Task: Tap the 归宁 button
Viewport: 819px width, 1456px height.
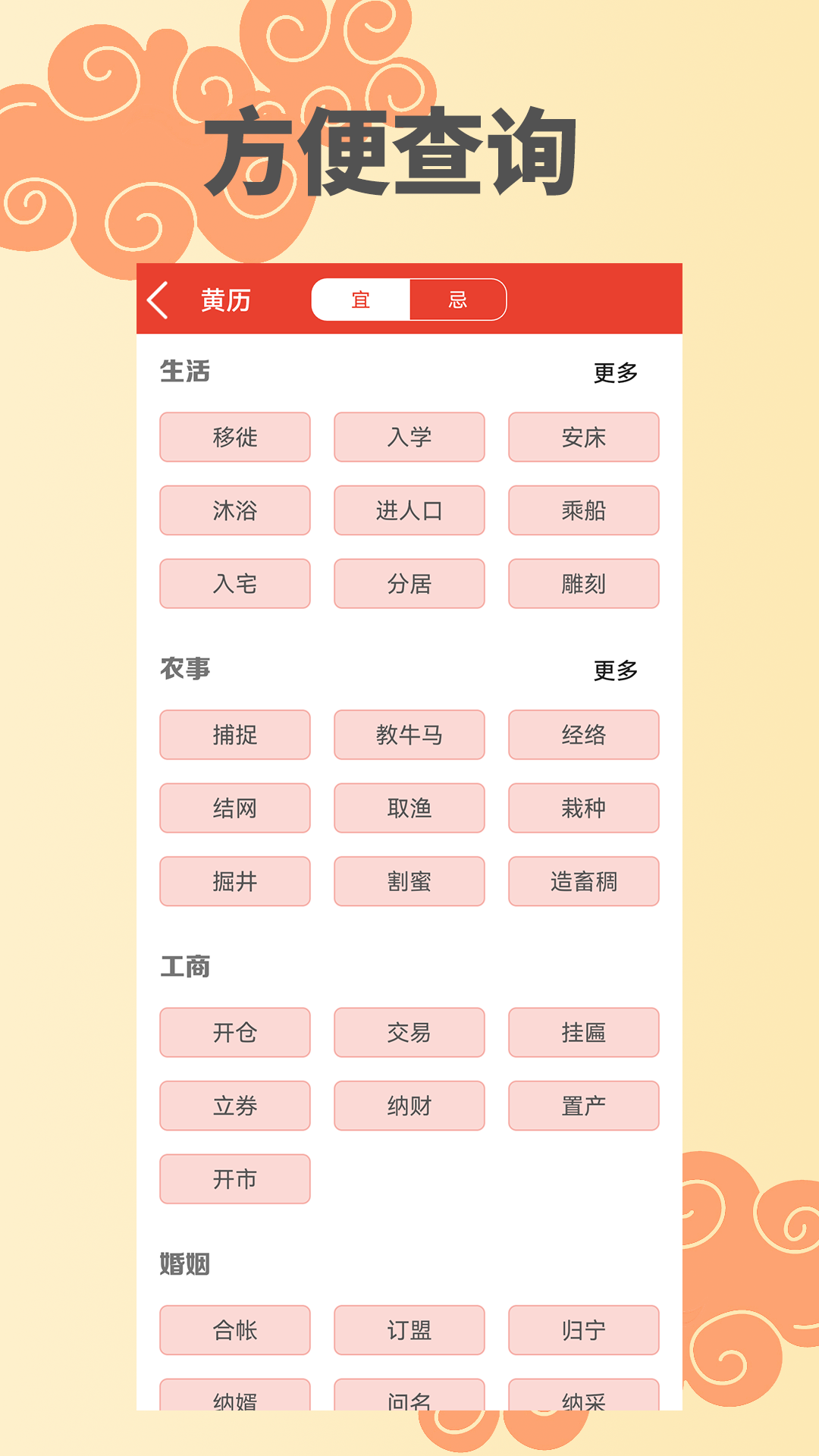Action: tap(583, 1330)
